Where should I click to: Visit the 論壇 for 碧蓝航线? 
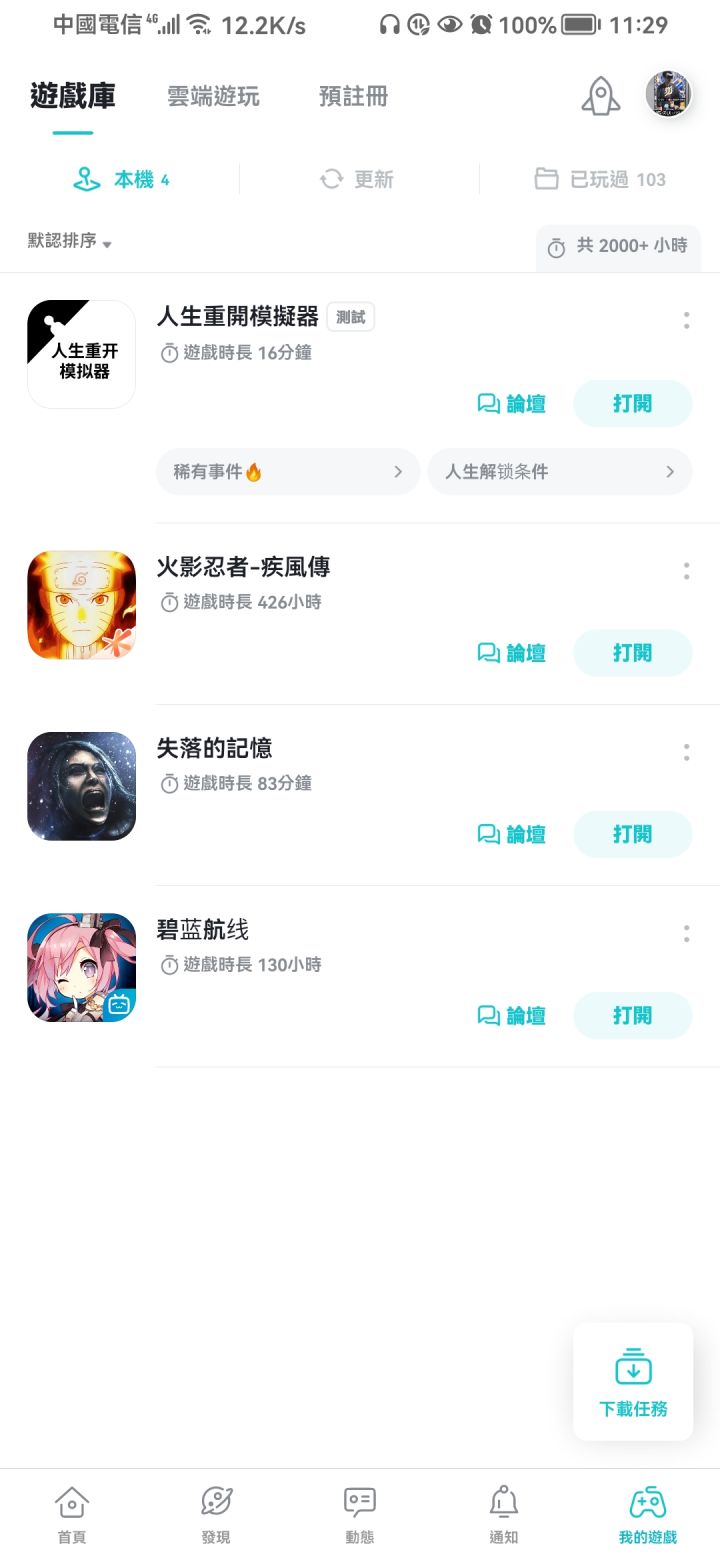pyautogui.click(x=512, y=1016)
